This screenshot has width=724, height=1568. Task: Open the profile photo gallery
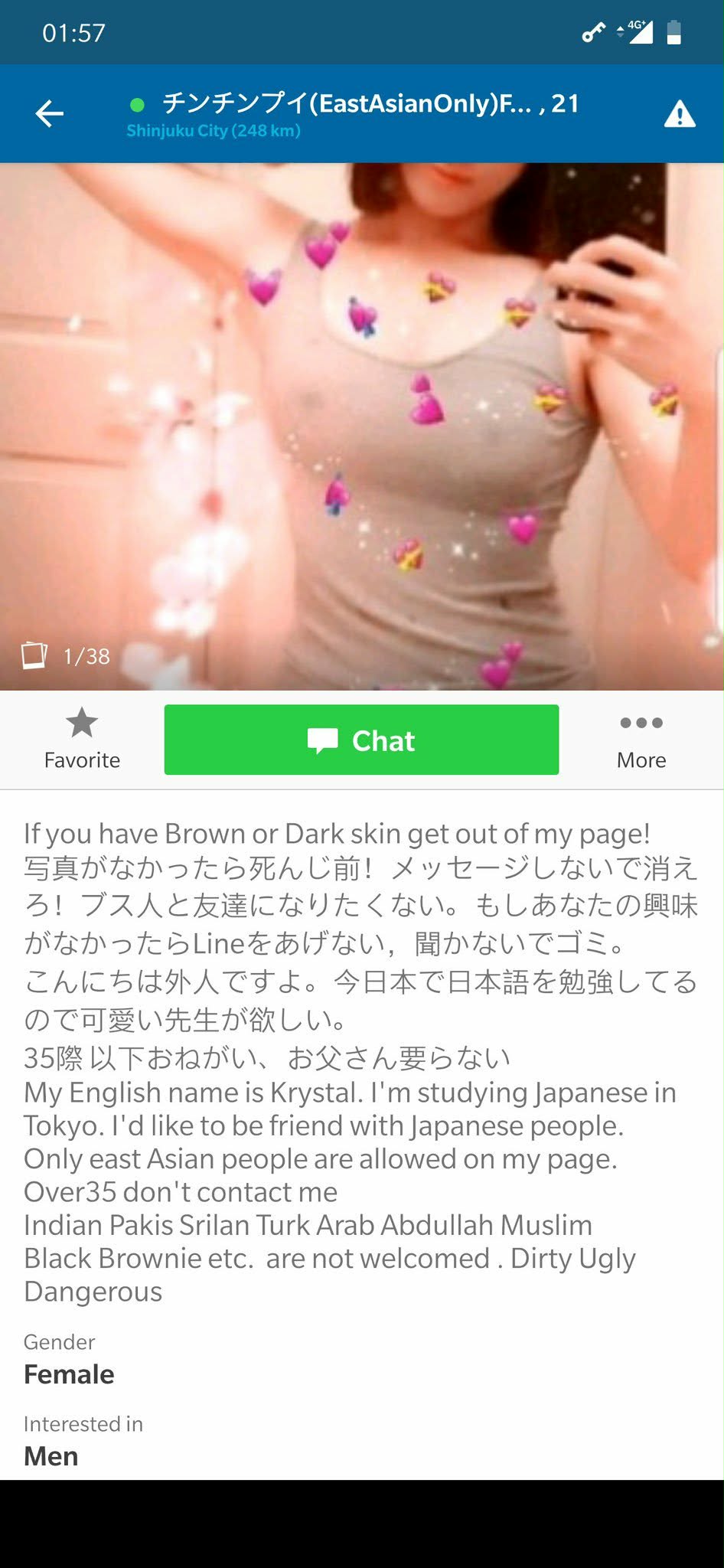[x=361, y=426]
